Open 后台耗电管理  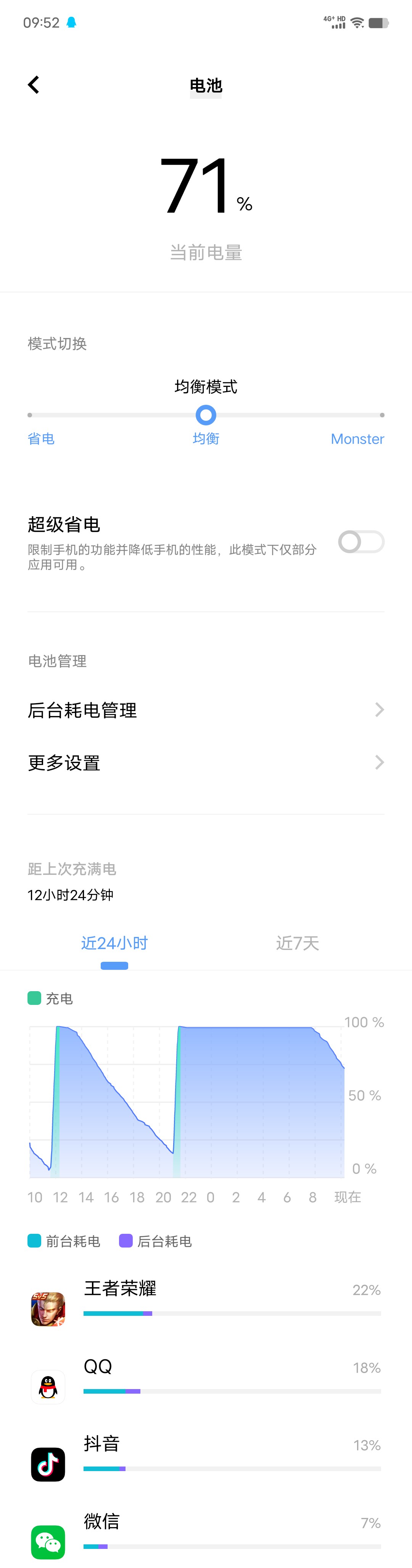pos(206,710)
